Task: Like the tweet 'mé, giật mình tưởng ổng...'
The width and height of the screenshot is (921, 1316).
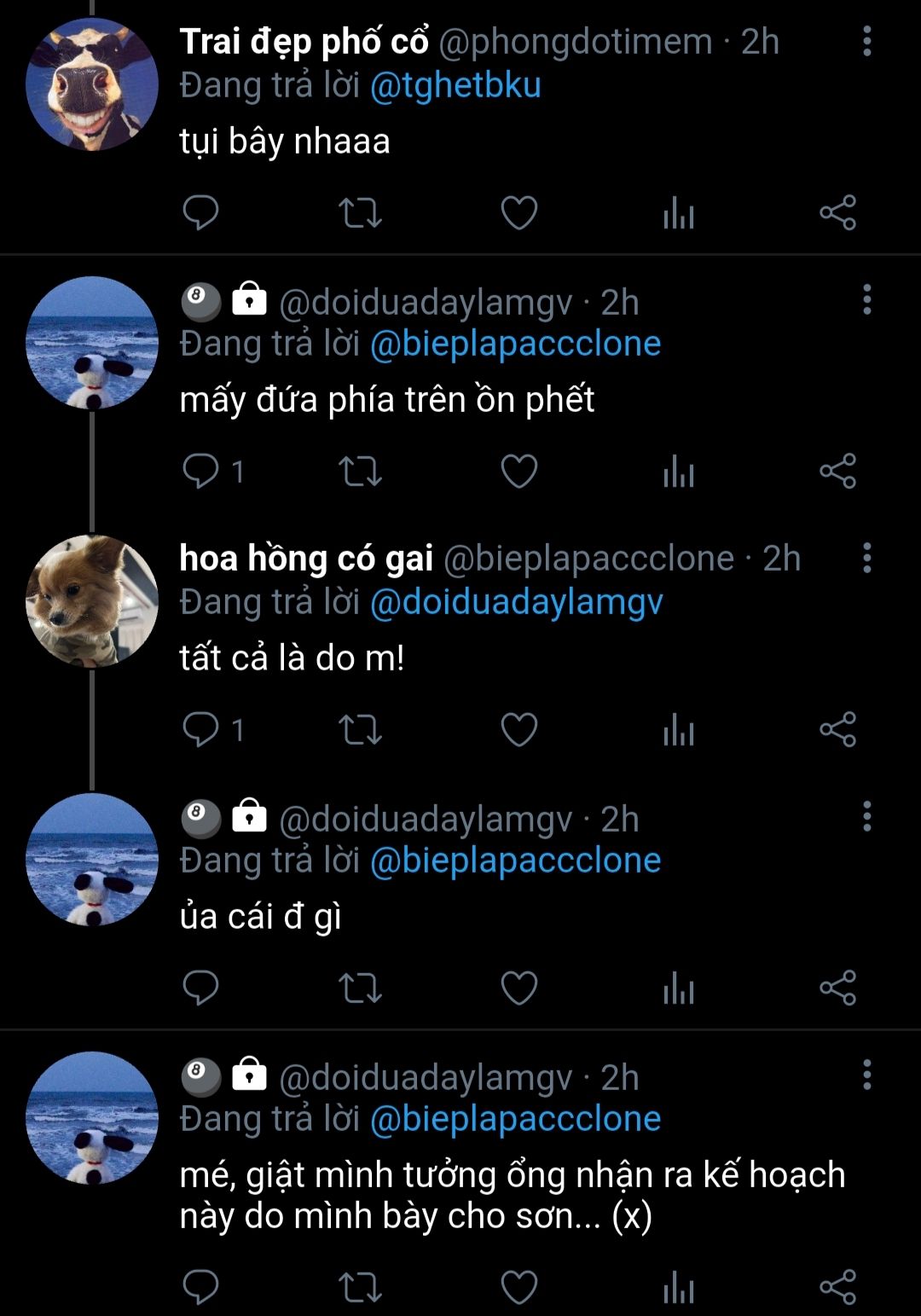Action: (518, 1288)
